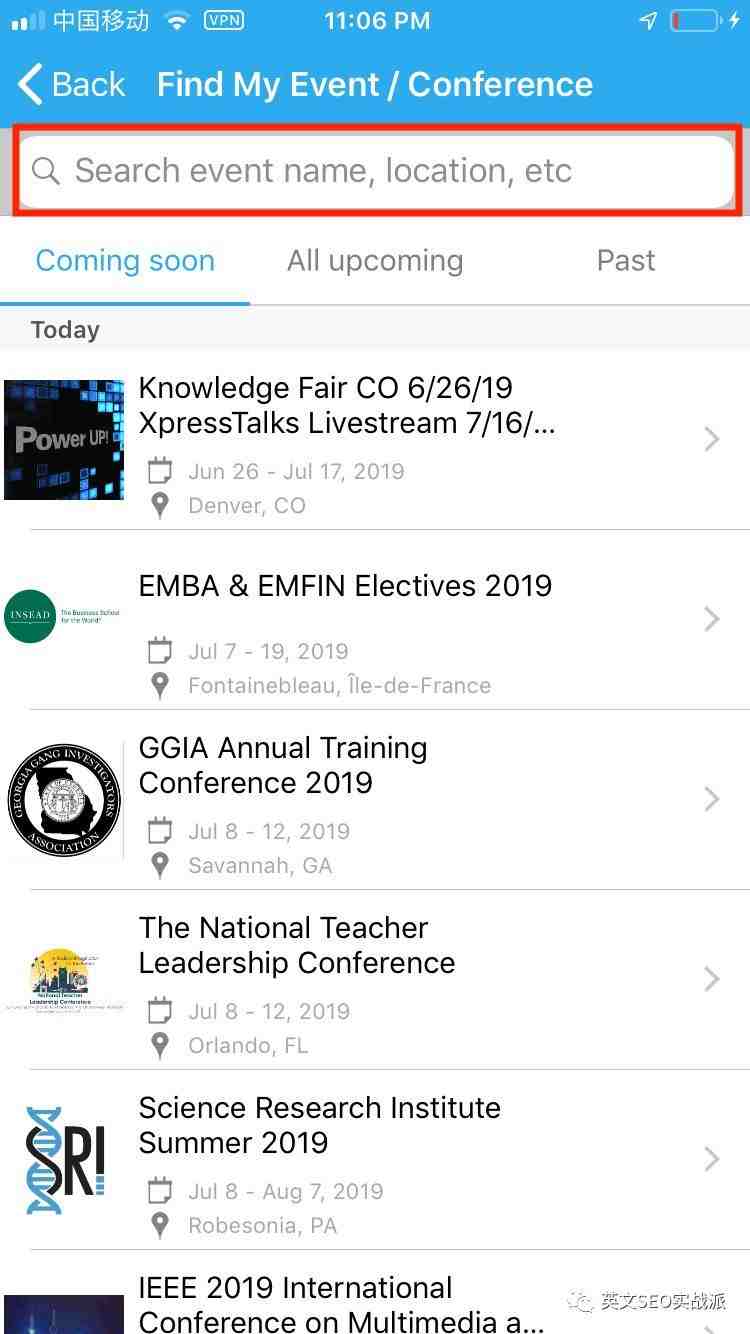
Task: Open Science Research Institute Summer 2019
Action: click(375, 1160)
